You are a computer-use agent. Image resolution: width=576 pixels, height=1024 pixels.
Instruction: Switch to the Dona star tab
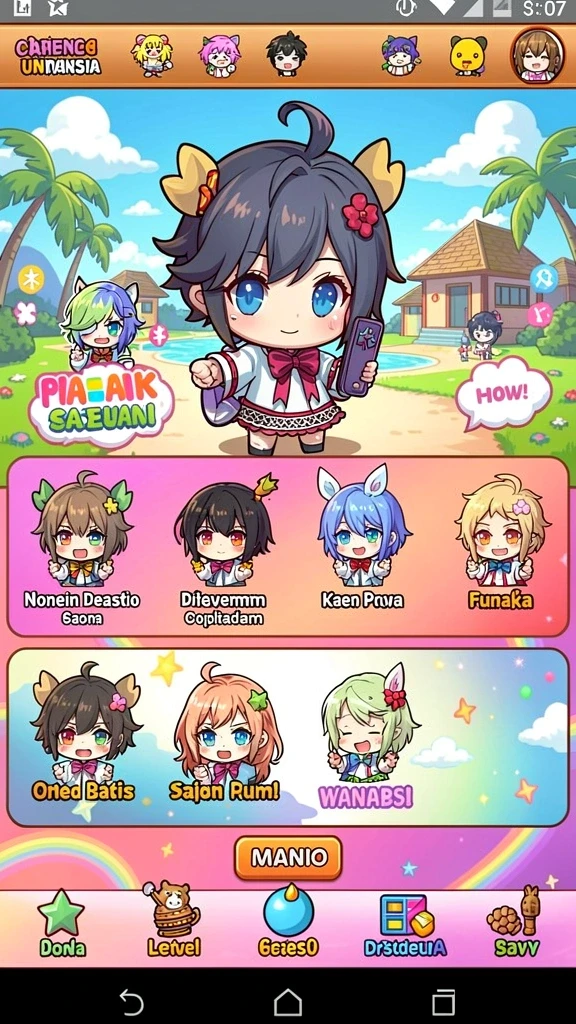point(62,923)
